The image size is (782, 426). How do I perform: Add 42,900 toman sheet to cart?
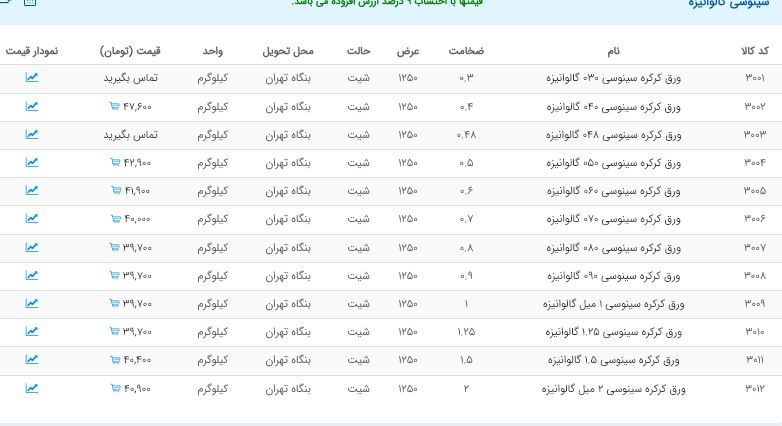point(114,162)
